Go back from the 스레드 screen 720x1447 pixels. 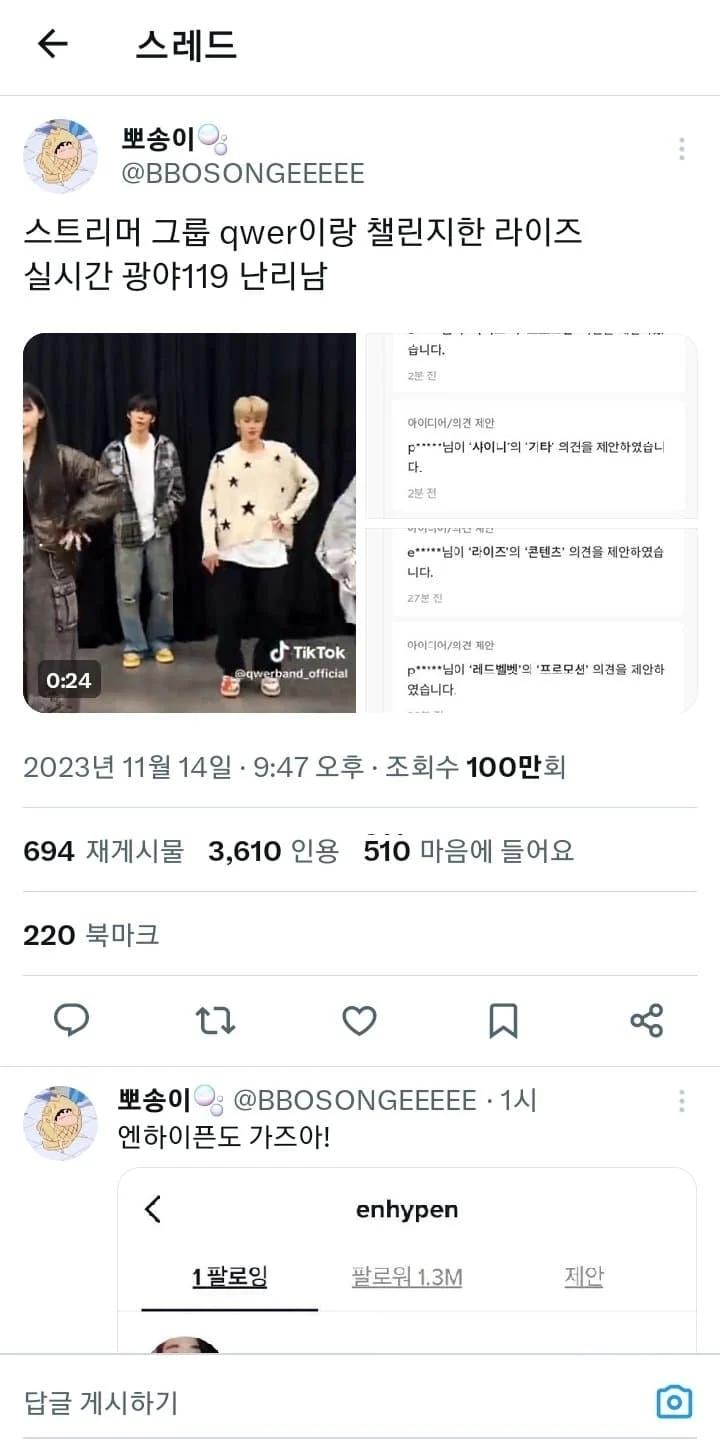coord(52,44)
